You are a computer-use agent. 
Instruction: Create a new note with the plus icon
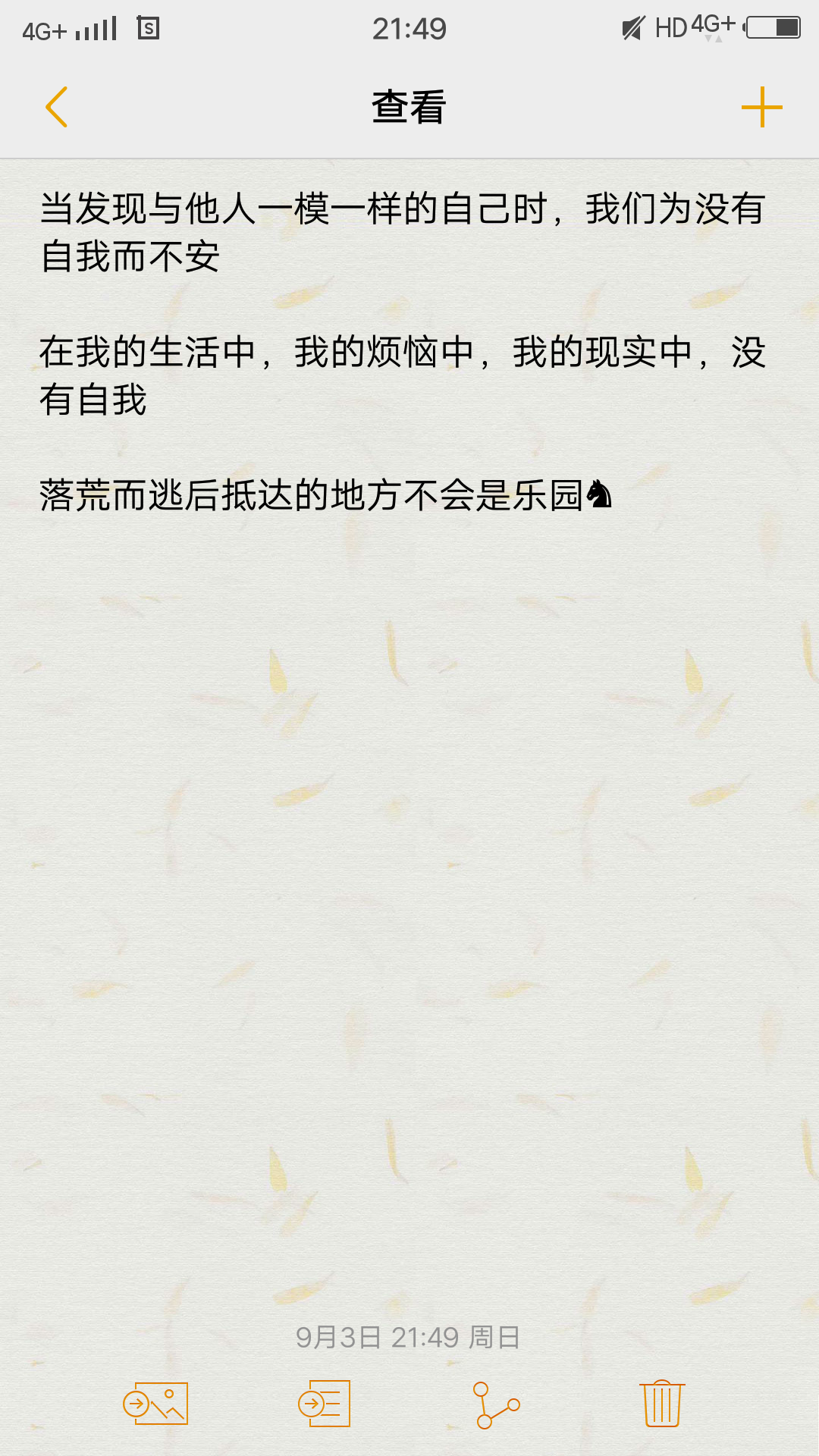761,107
